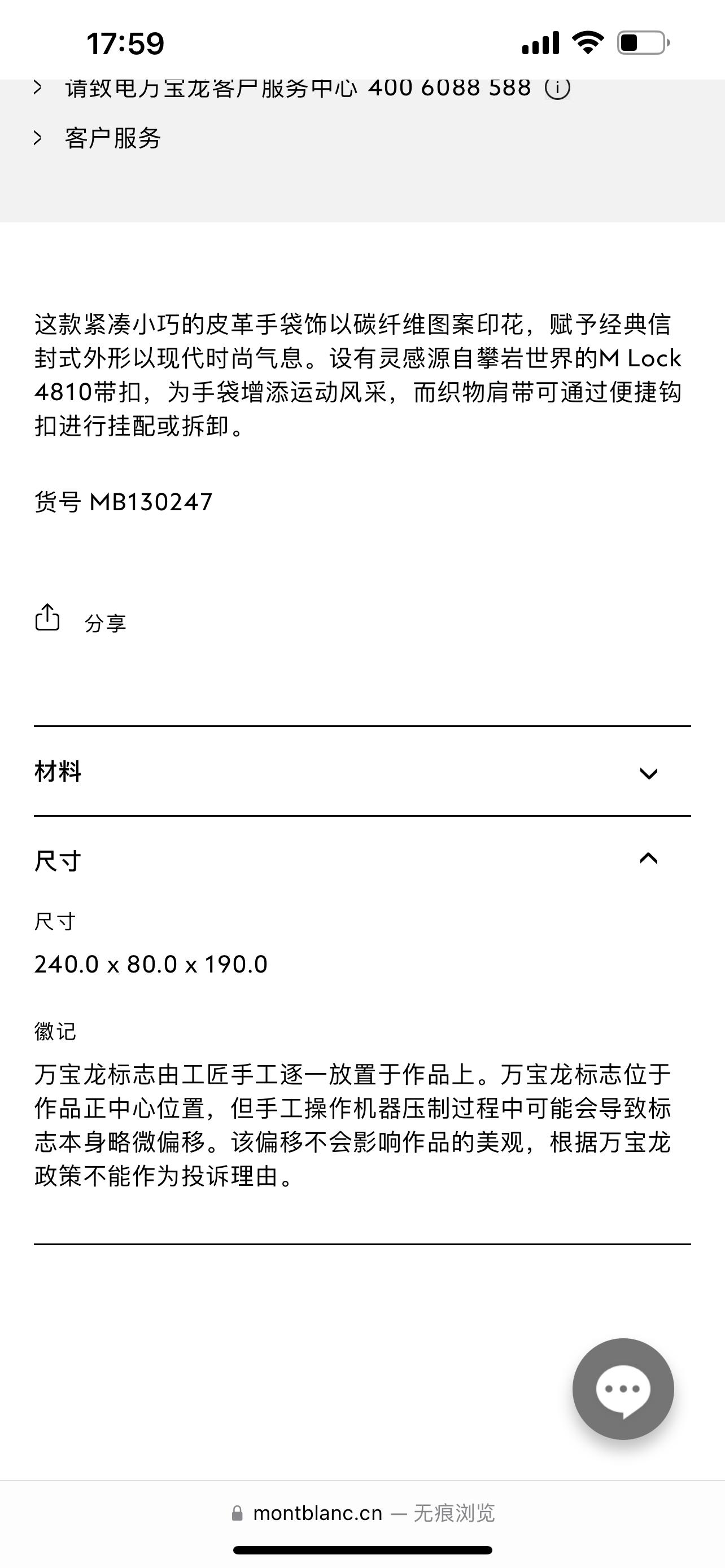Image resolution: width=725 pixels, height=1568 pixels.
Task: Share this product via 分享
Action: 80,621
